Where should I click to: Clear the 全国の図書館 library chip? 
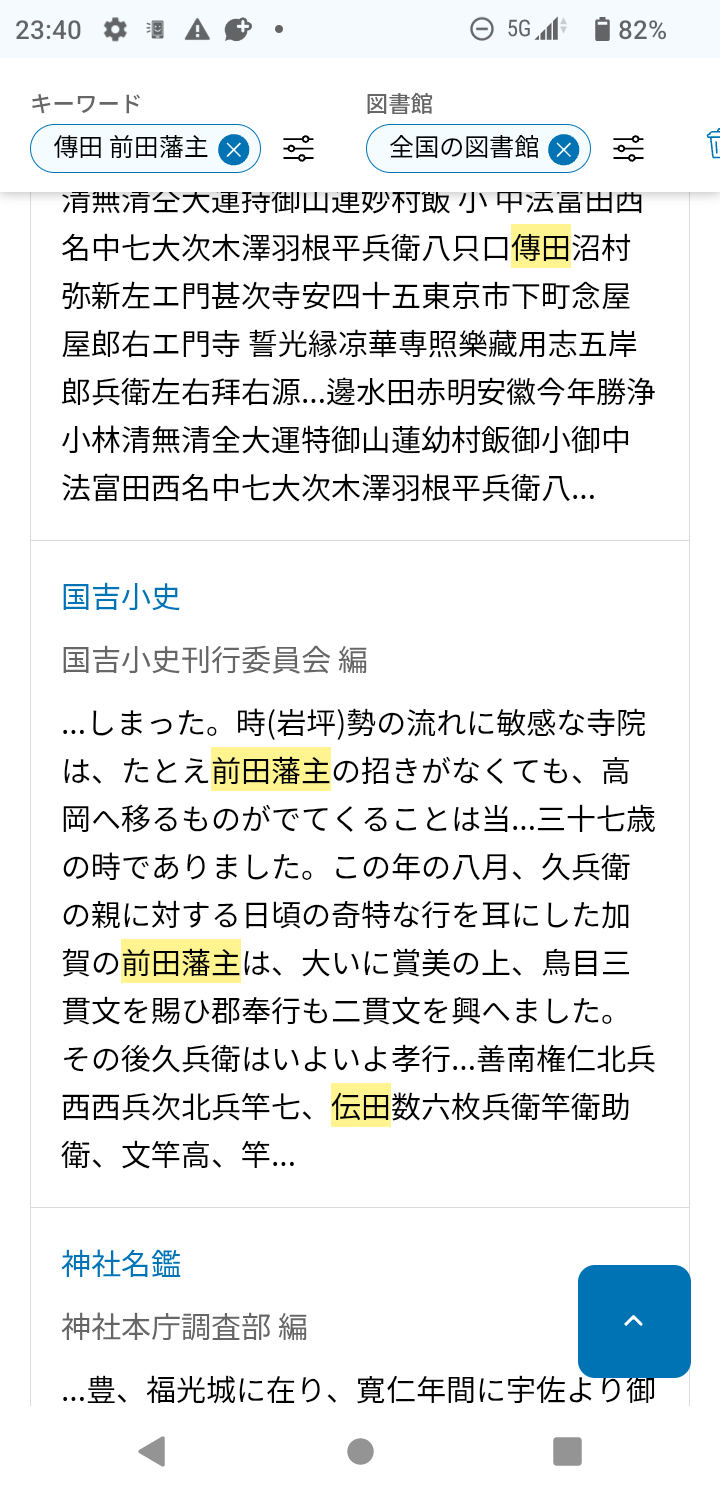564,150
